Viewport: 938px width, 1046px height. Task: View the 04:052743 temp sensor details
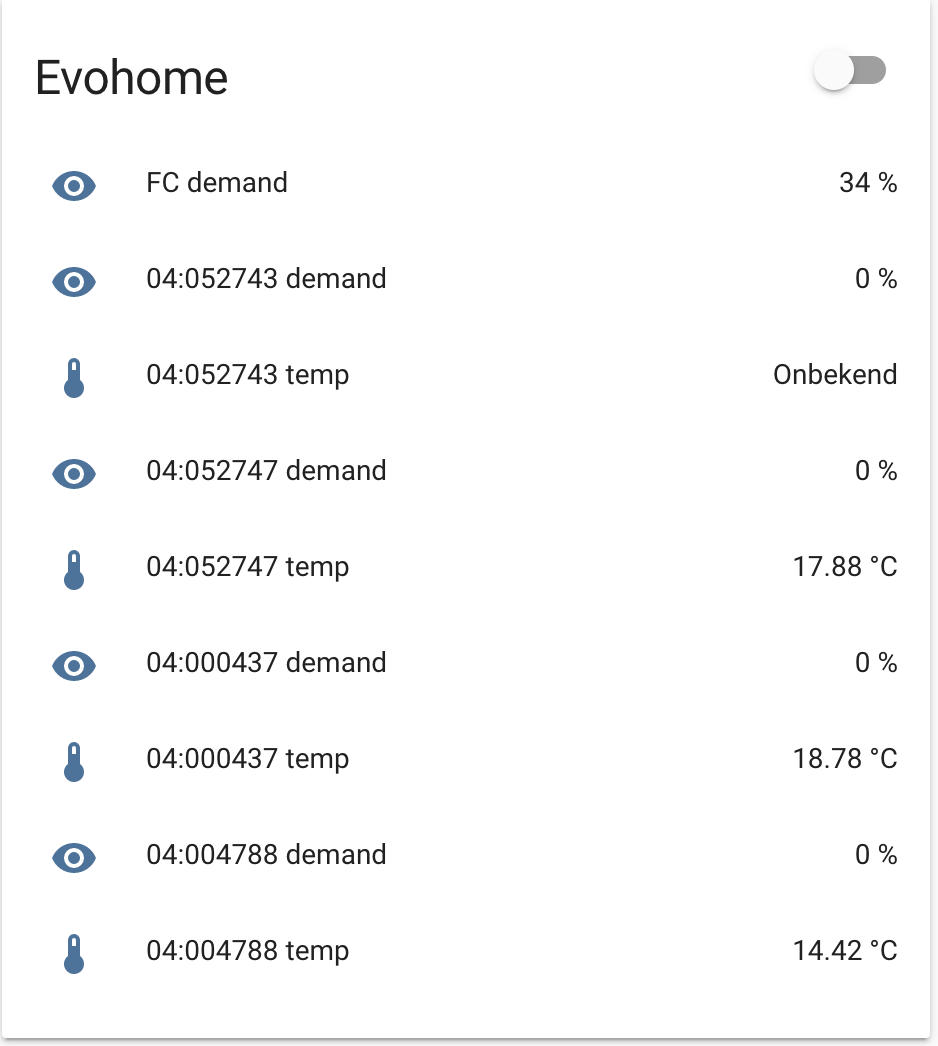click(248, 375)
